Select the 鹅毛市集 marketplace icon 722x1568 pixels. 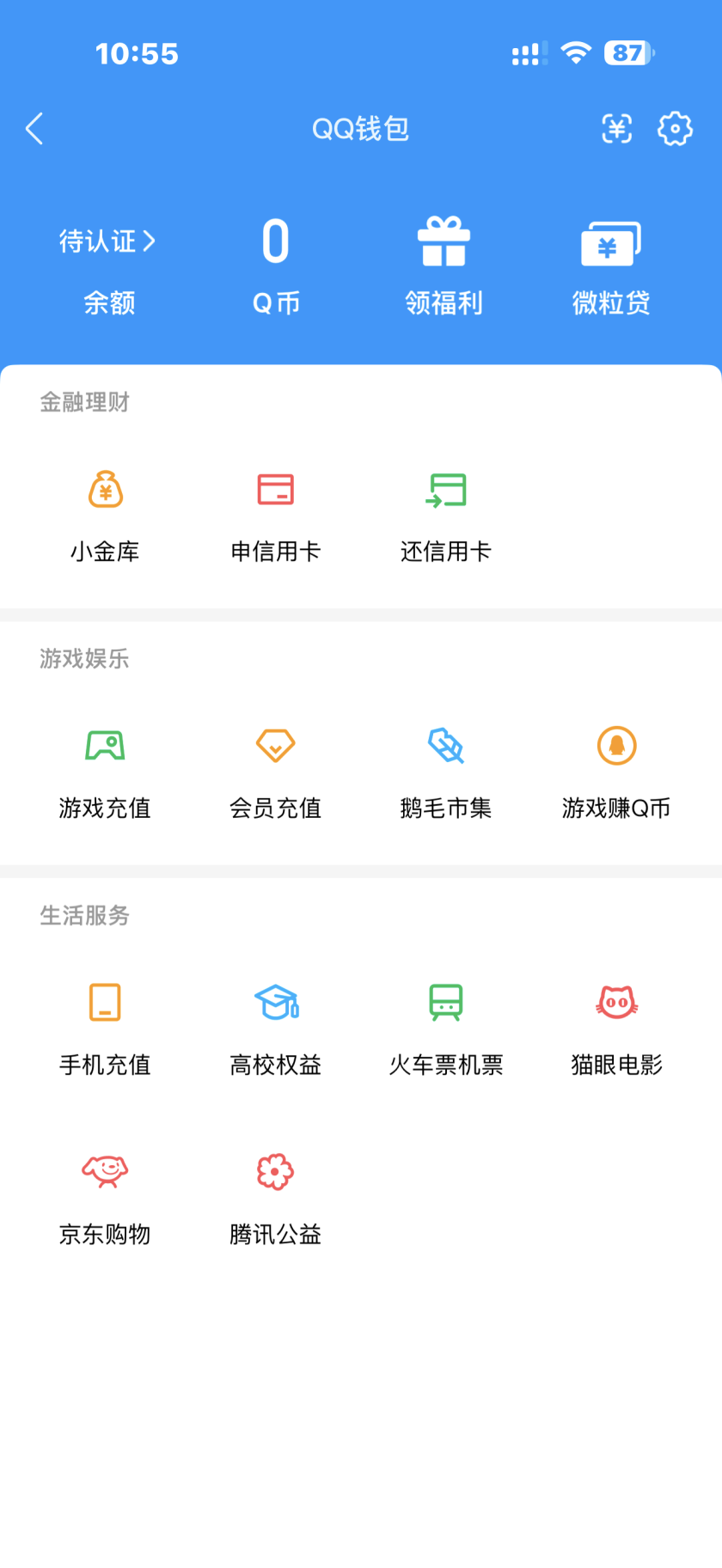[x=445, y=769]
